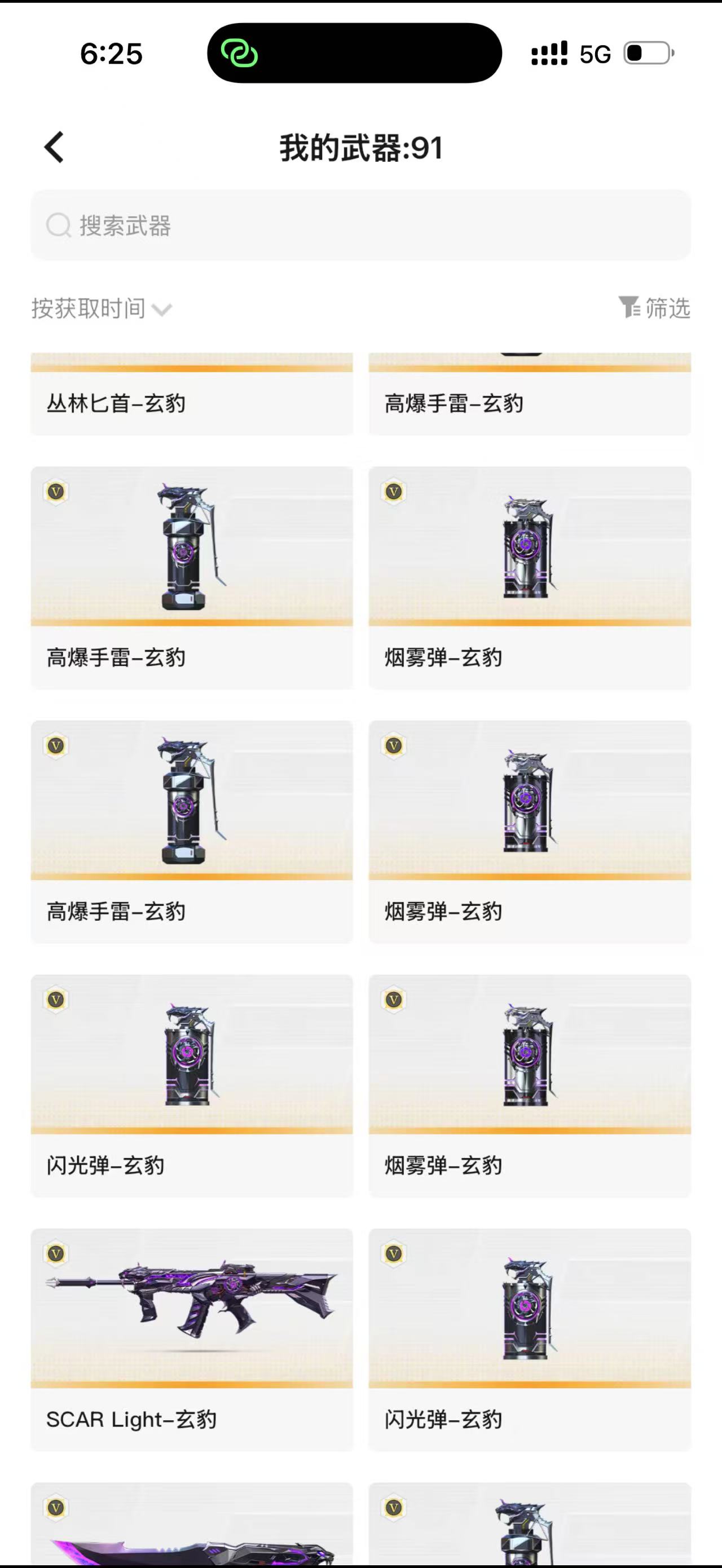This screenshot has width=722, height=1568.
Task: Tap the back arrow at top left
Action: tap(53, 146)
